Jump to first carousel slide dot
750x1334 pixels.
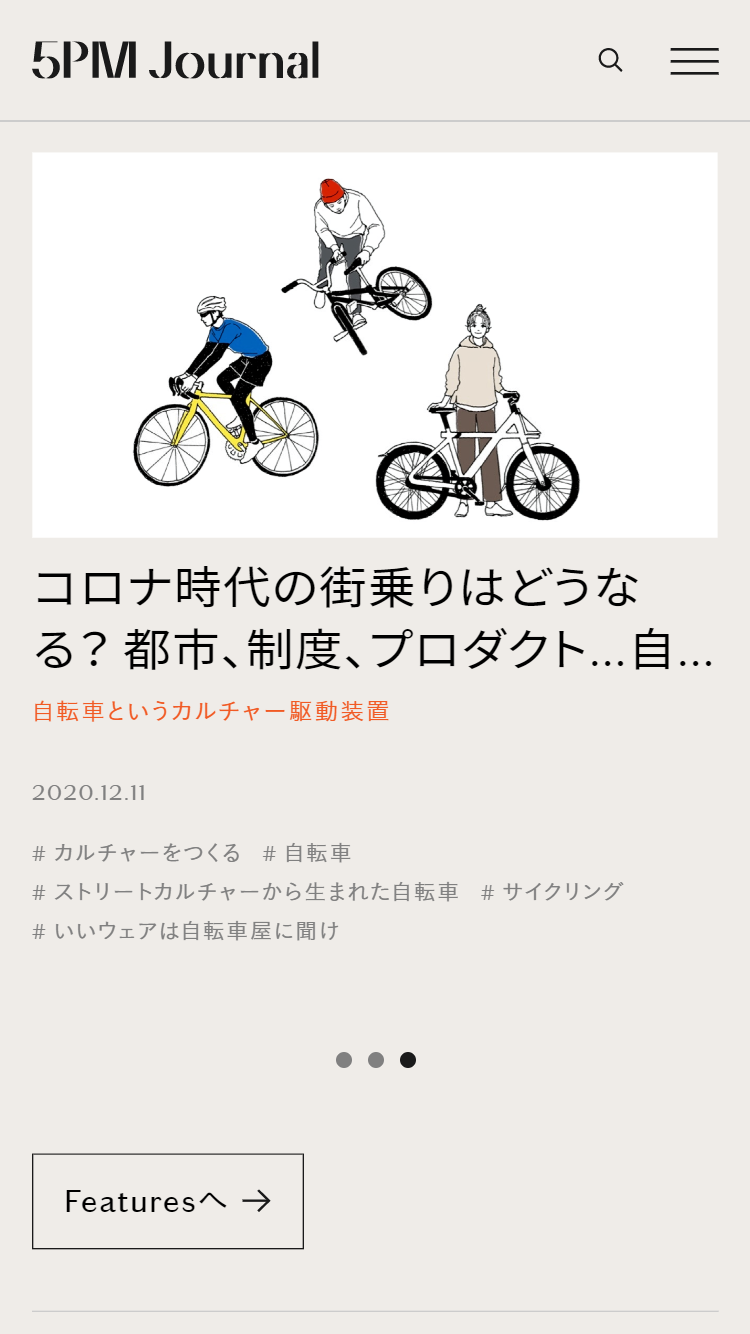coord(344,1060)
